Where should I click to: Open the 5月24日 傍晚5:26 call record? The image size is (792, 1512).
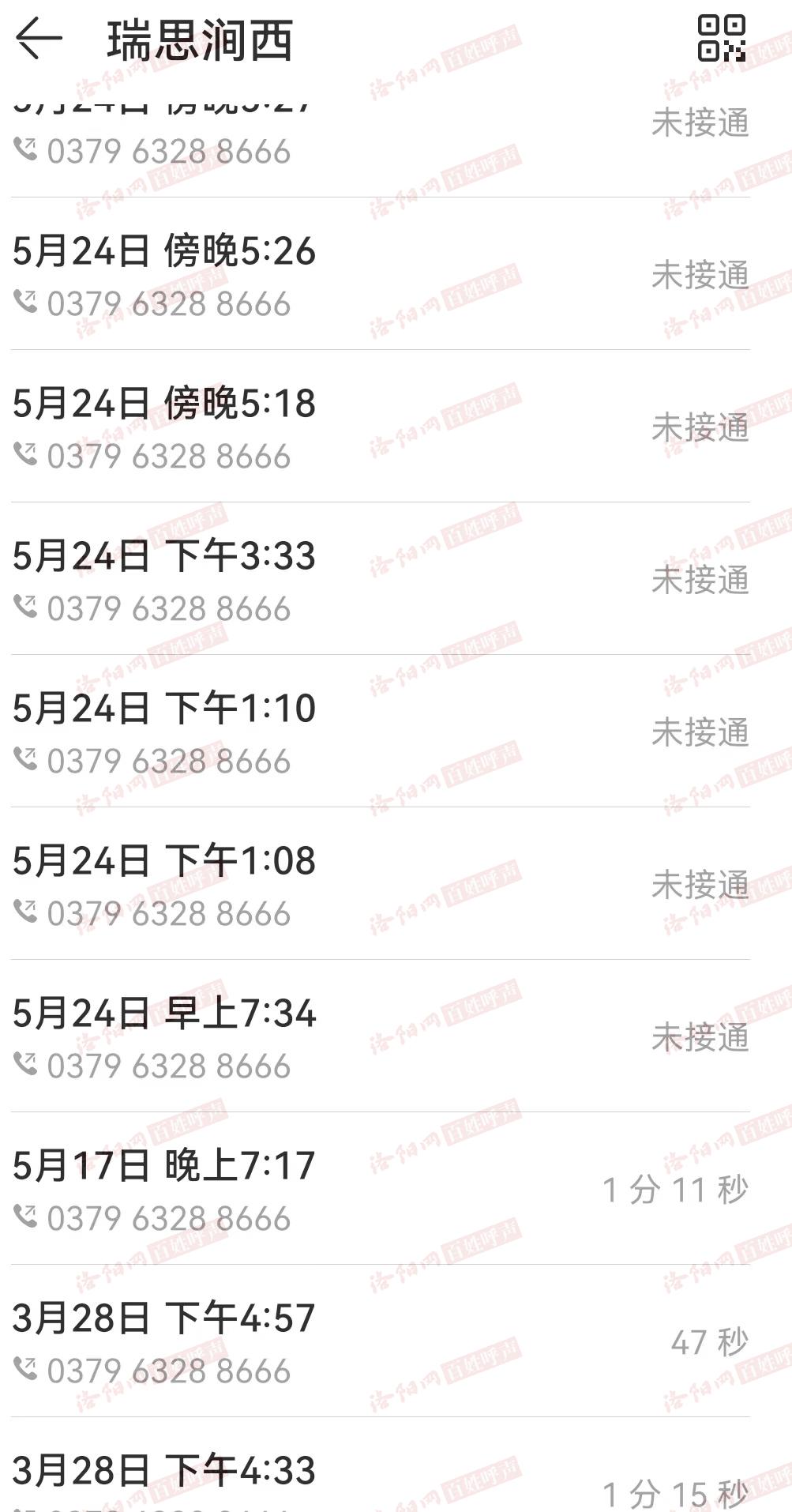point(381,274)
